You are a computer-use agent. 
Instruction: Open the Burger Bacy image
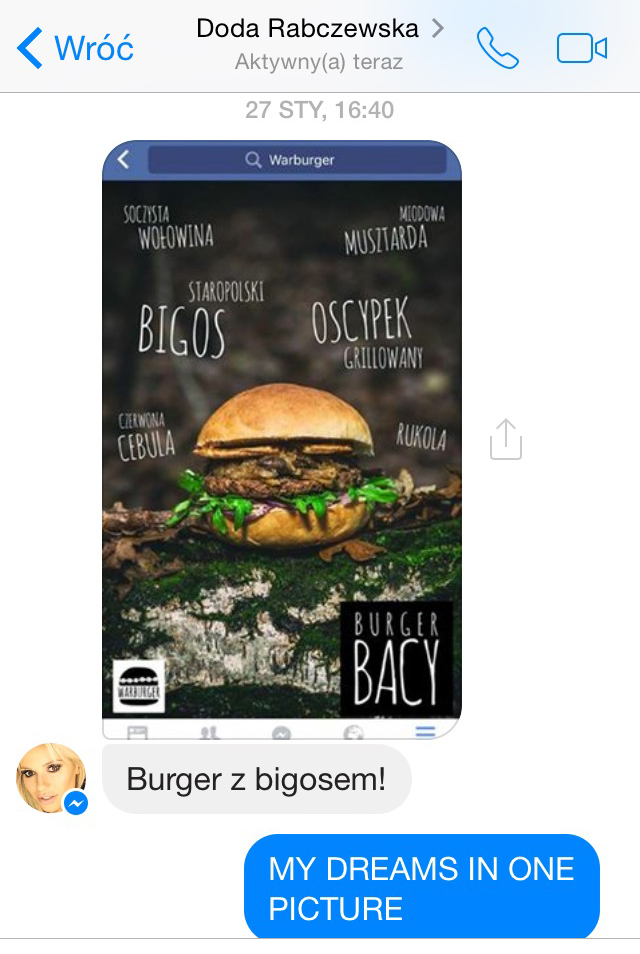(x=281, y=440)
